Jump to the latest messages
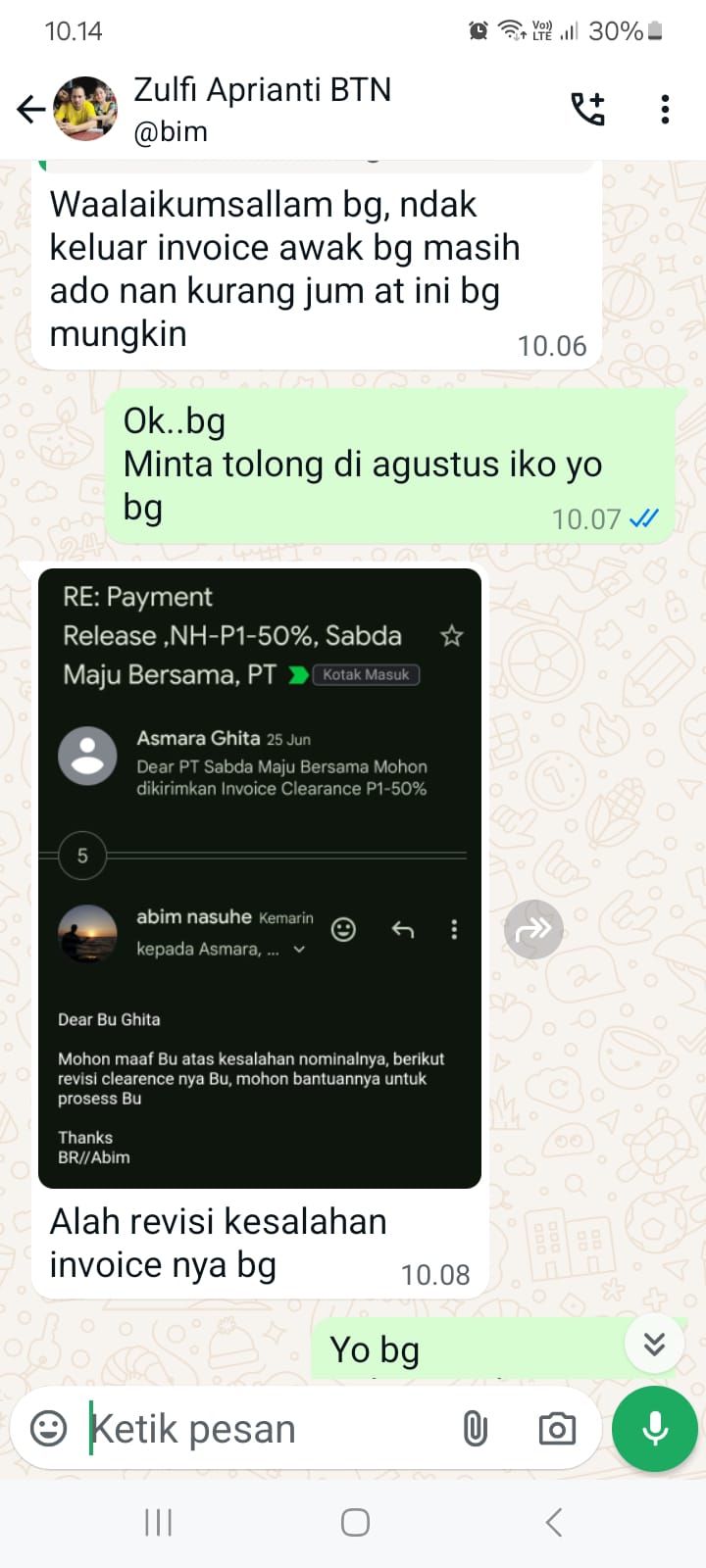This screenshot has height=1568, width=706. [654, 1344]
